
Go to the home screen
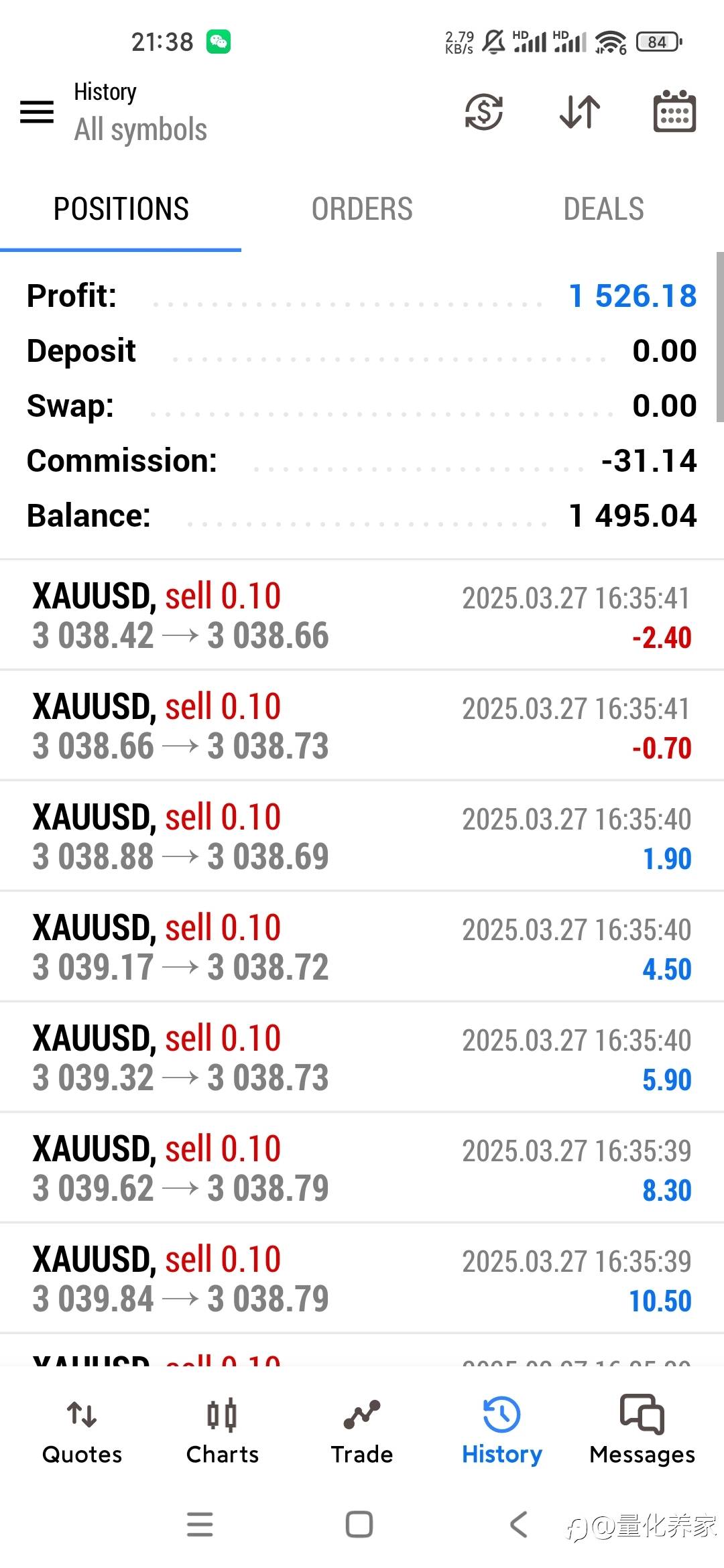pyautogui.click(x=359, y=1524)
